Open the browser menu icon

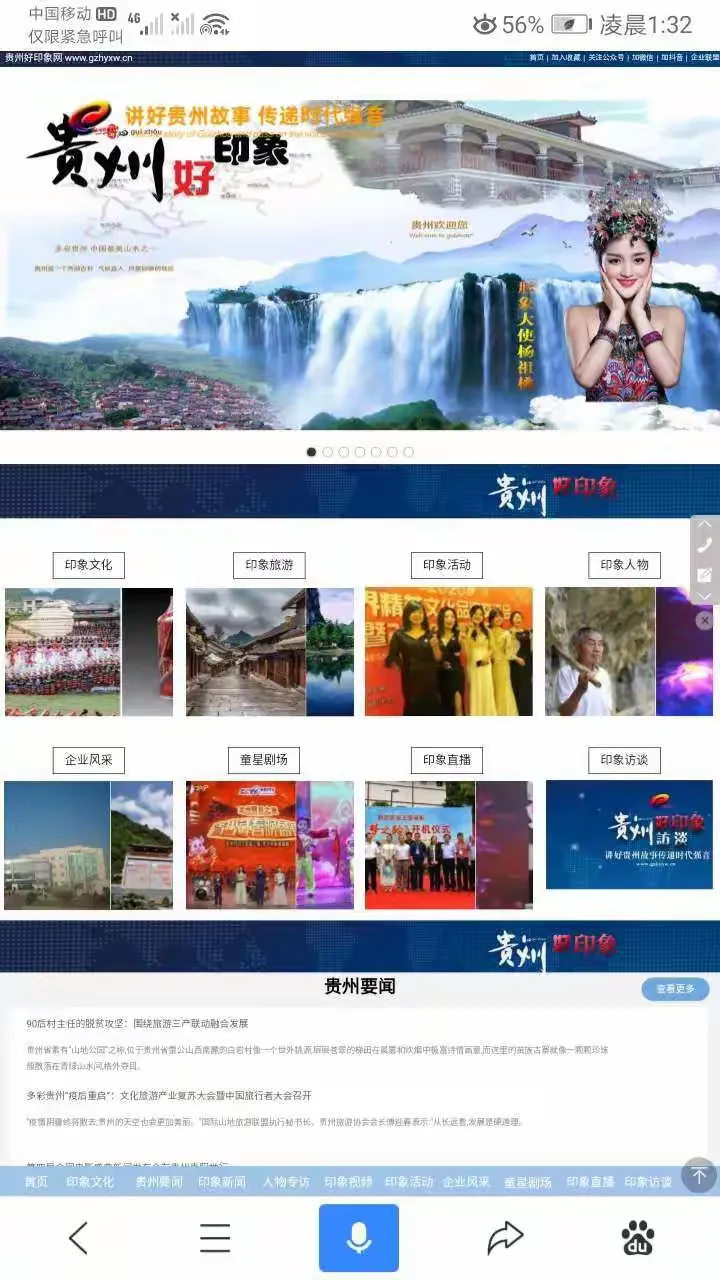215,1238
